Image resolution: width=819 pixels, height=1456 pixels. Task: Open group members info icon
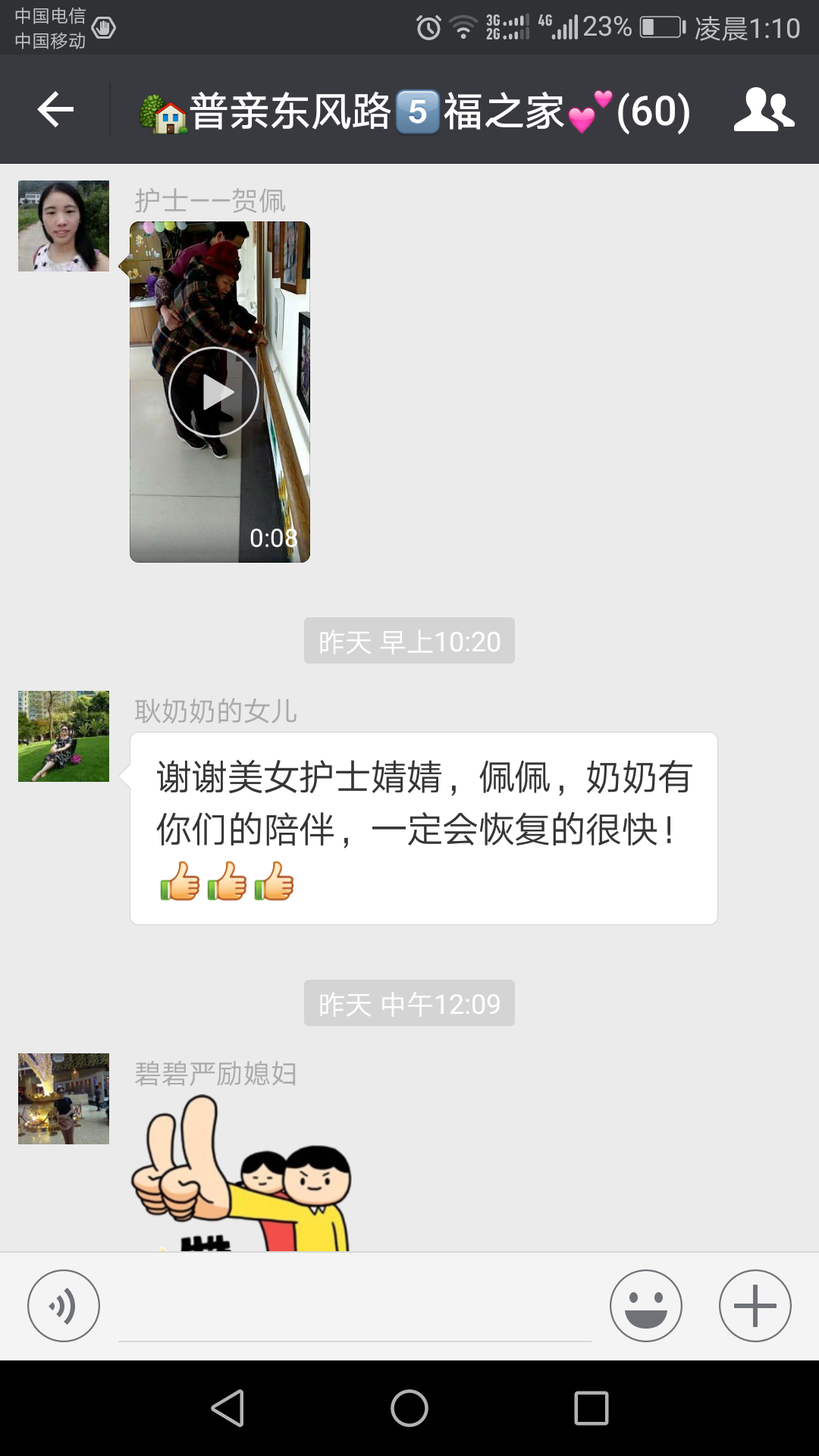tap(763, 111)
